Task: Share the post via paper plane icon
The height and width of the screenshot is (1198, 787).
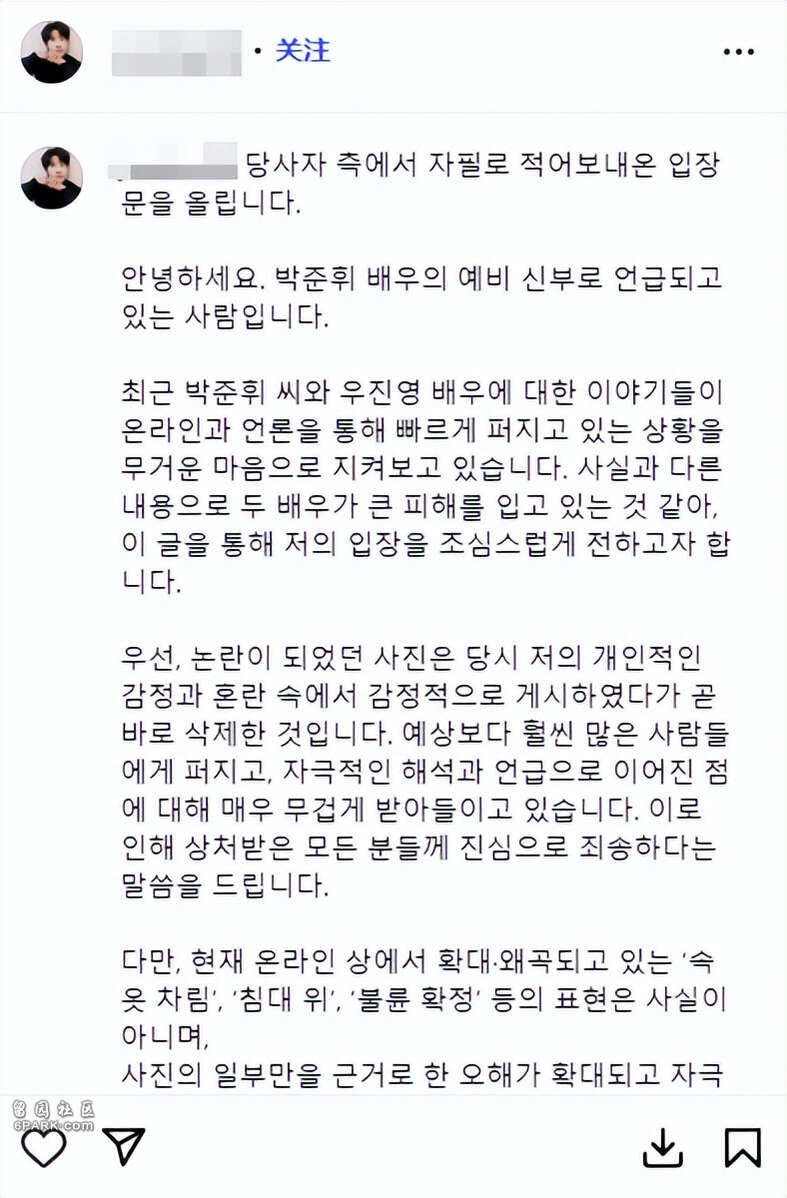Action: point(125,1147)
